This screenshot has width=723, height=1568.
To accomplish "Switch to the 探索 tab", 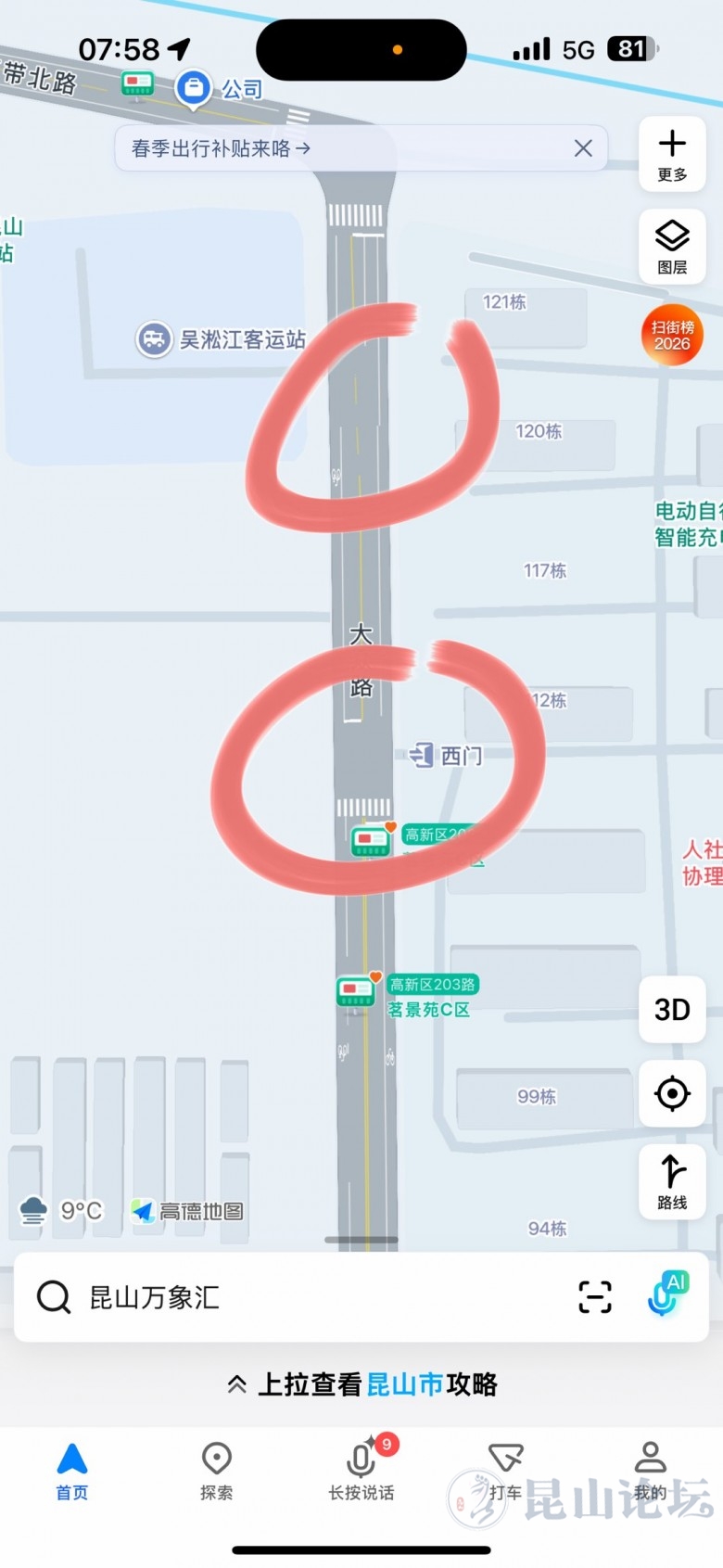I will pos(217,1471).
